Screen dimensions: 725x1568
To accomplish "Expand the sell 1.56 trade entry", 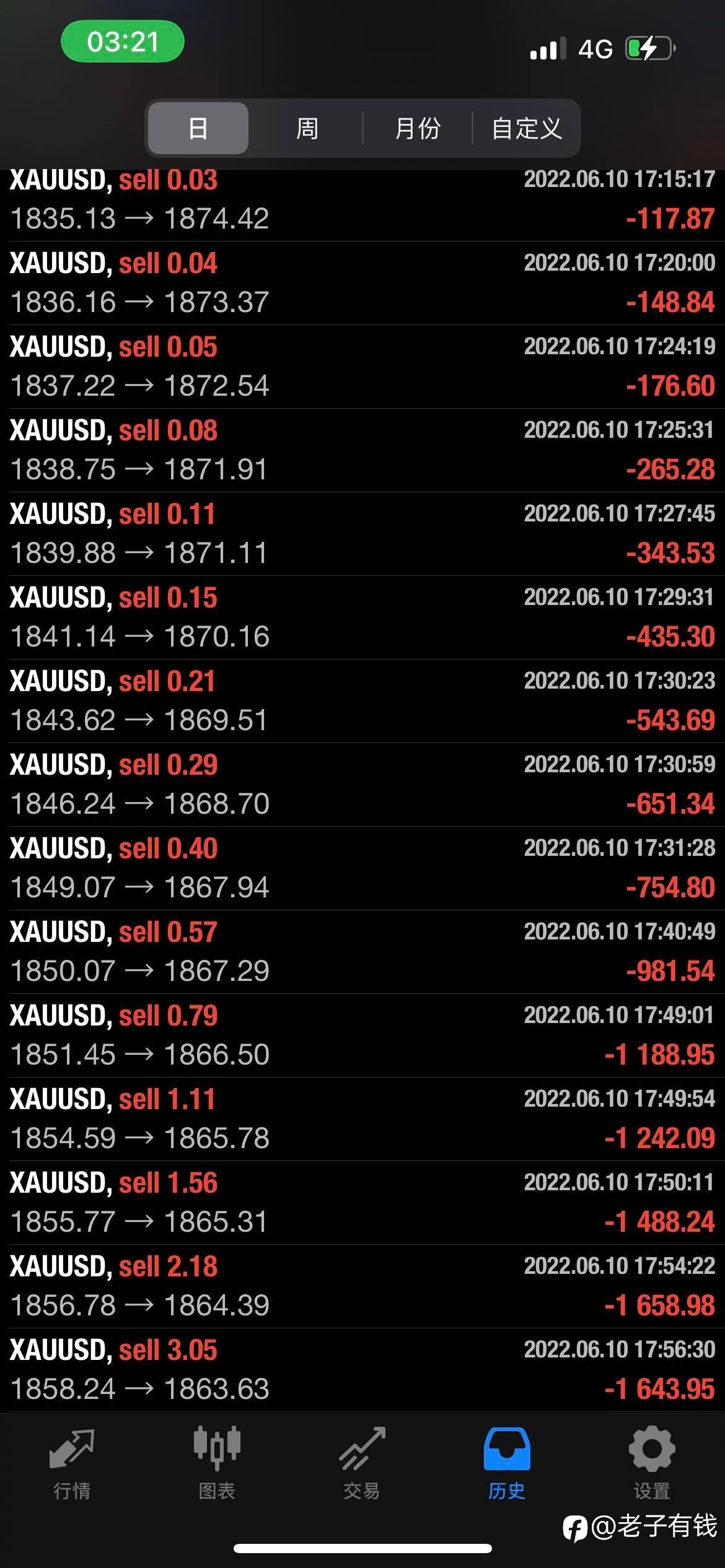I will point(362,1203).
